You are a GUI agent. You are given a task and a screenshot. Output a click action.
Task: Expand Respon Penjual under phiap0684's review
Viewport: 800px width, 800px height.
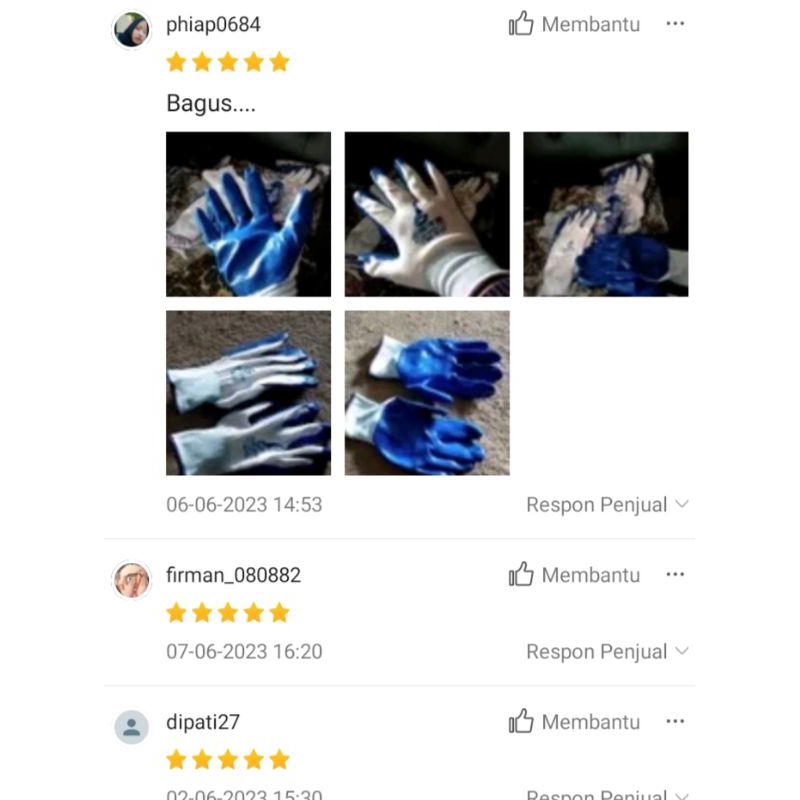tap(607, 505)
